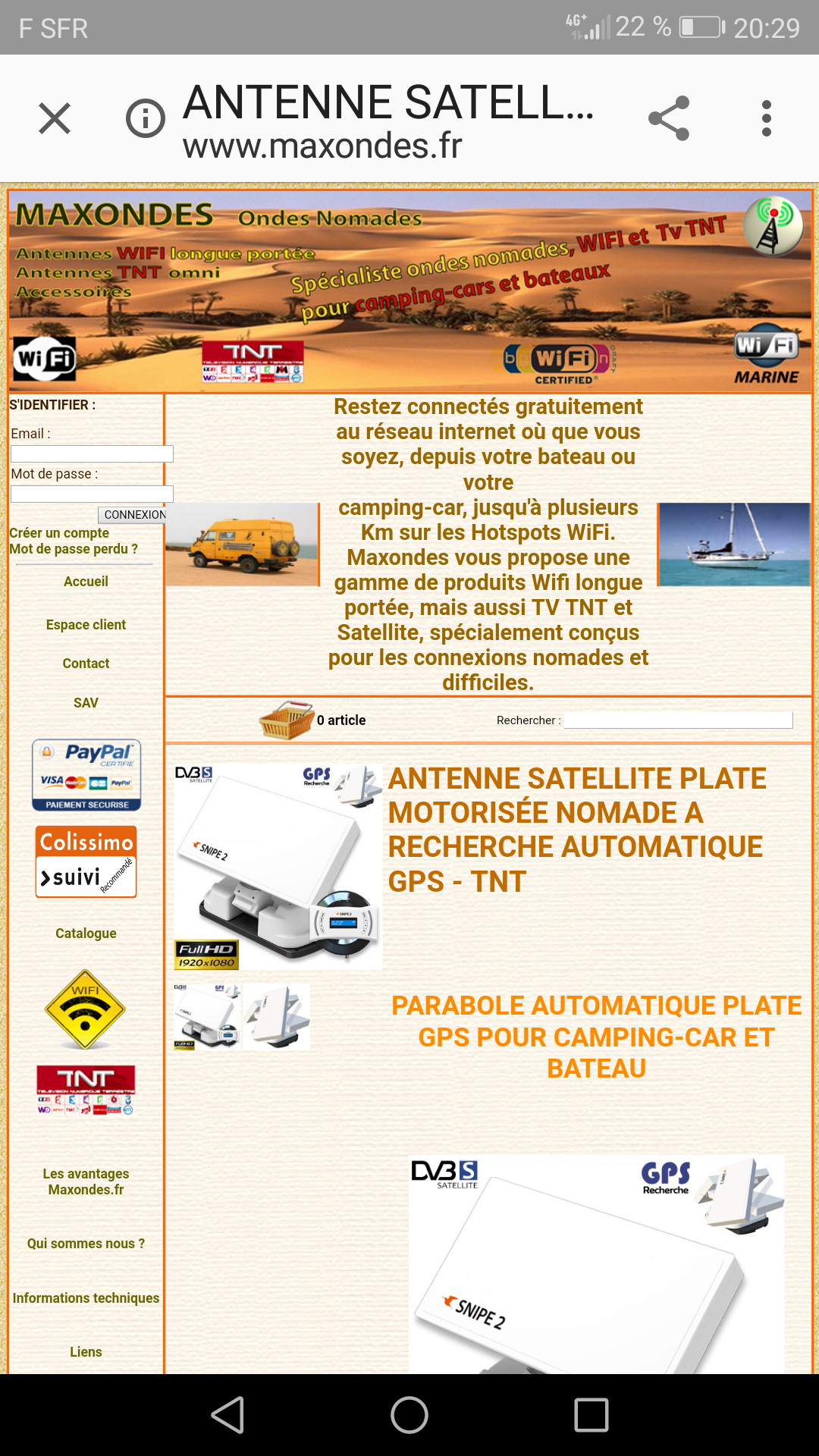Go back with system back button

[227, 1415]
